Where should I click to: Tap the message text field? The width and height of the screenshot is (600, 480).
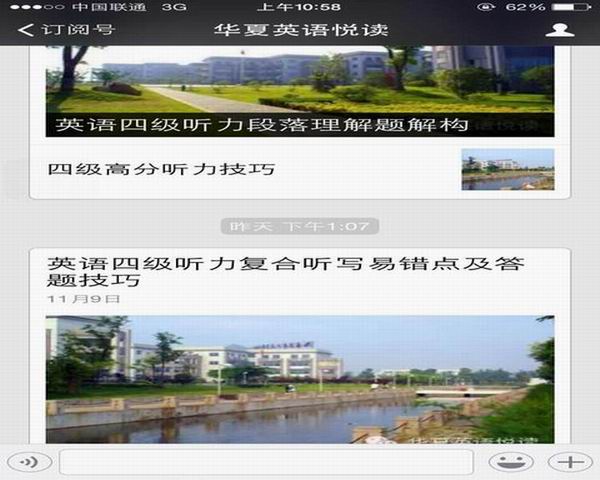click(265, 462)
